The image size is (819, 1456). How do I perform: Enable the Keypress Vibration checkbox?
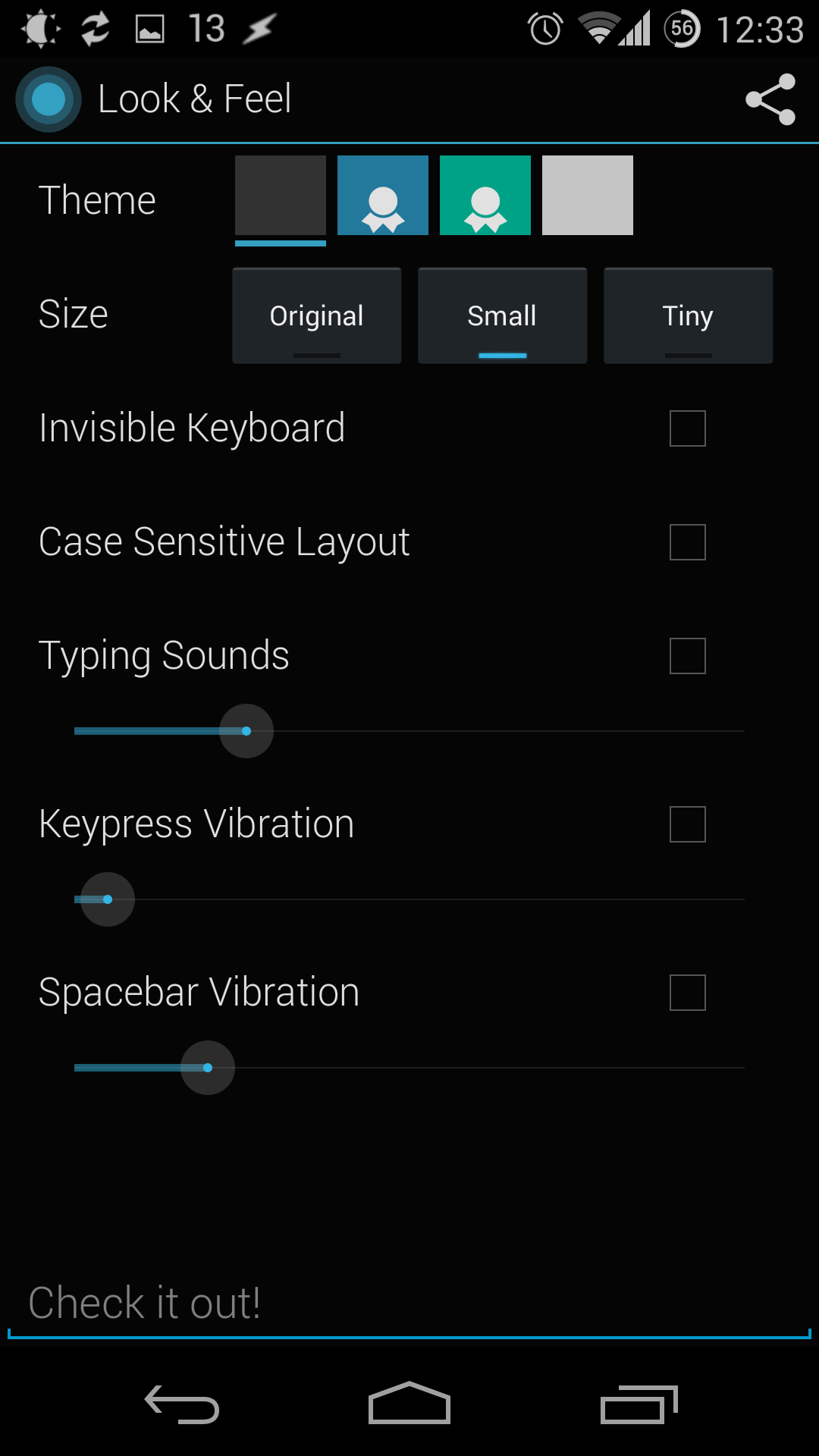tap(688, 824)
